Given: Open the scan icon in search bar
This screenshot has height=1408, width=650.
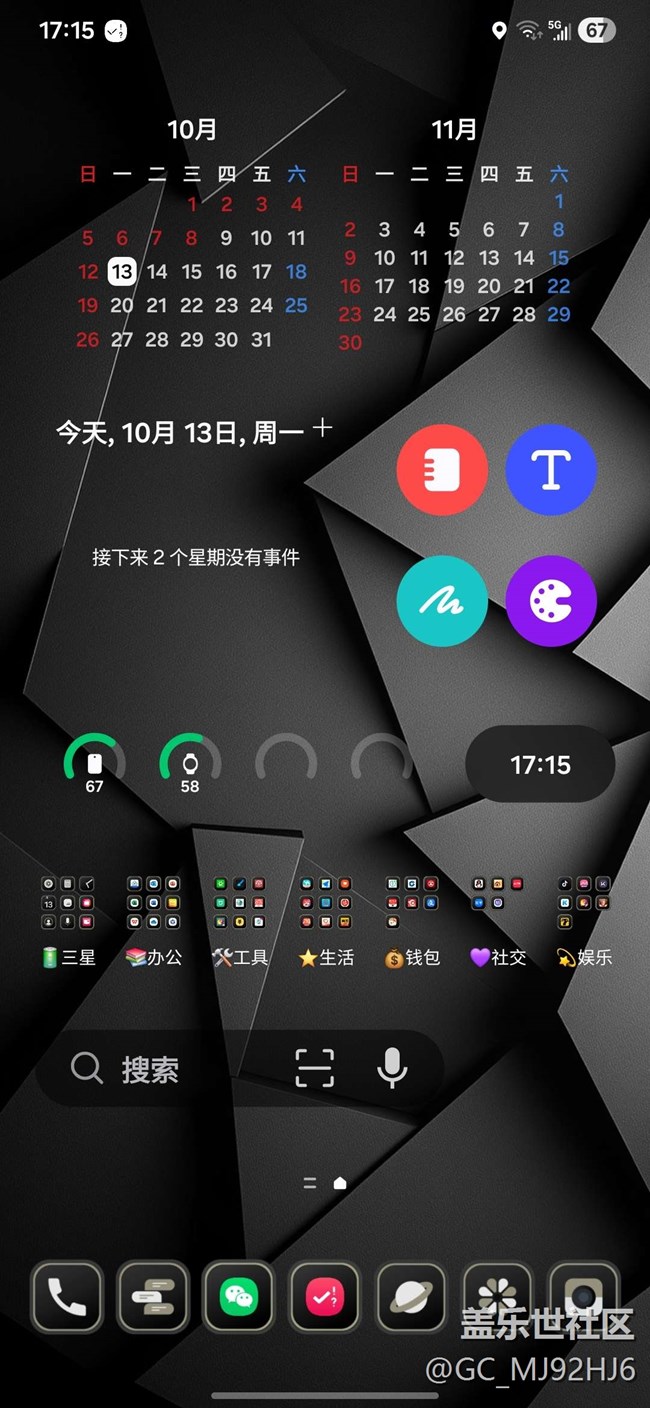Looking at the screenshot, I should tap(315, 1069).
